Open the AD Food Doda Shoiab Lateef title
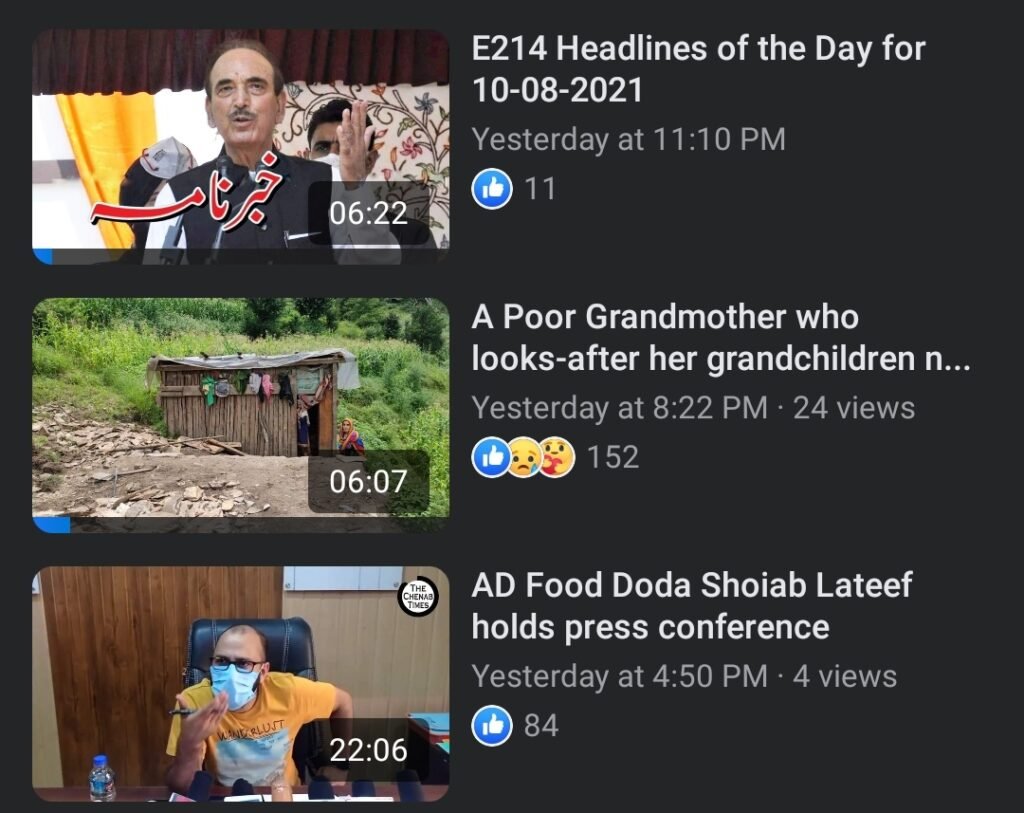Screen dimensions: 1024x813 pyautogui.click(x=691, y=606)
